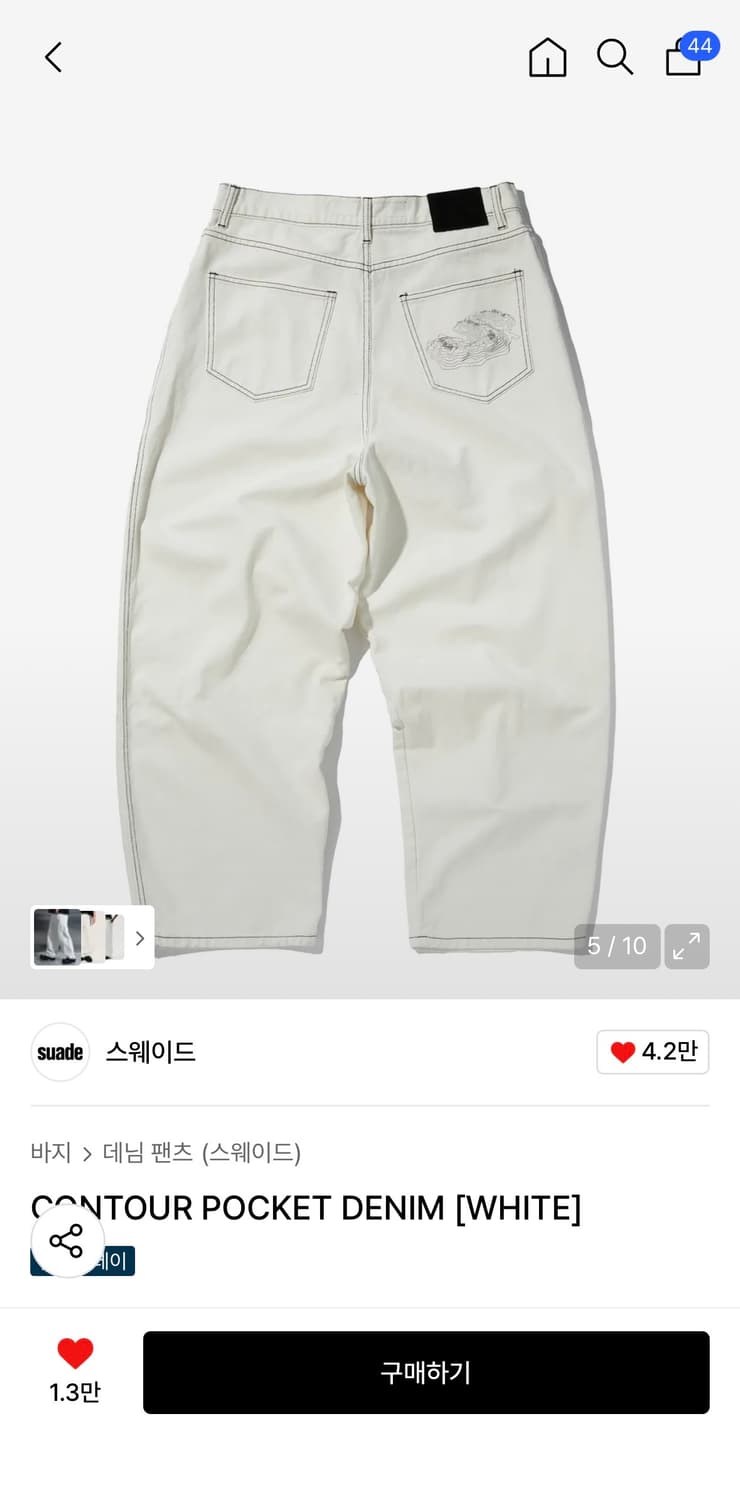The width and height of the screenshot is (740, 1500).
Task: Open the share options via share icon
Action: [x=67, y=1242]
